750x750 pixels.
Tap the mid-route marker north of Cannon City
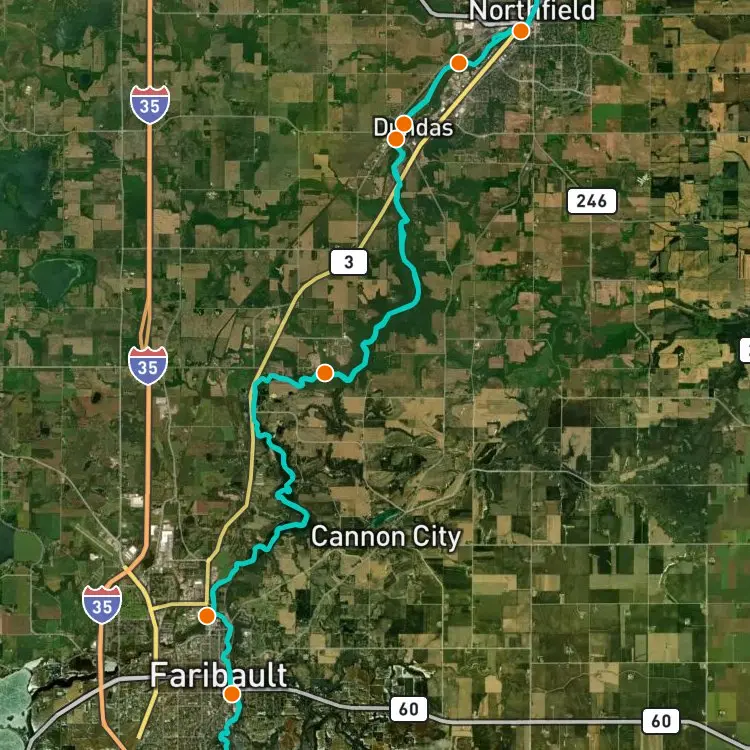[324, 373]
